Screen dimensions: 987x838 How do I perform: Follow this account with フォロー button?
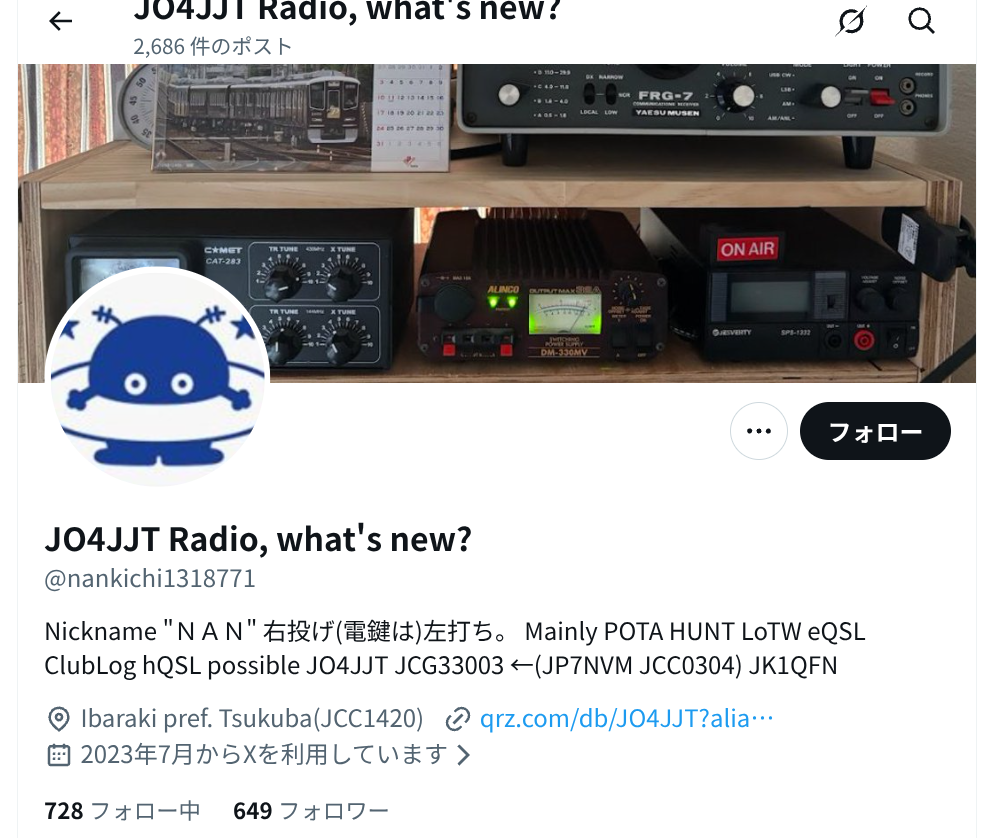875,432
